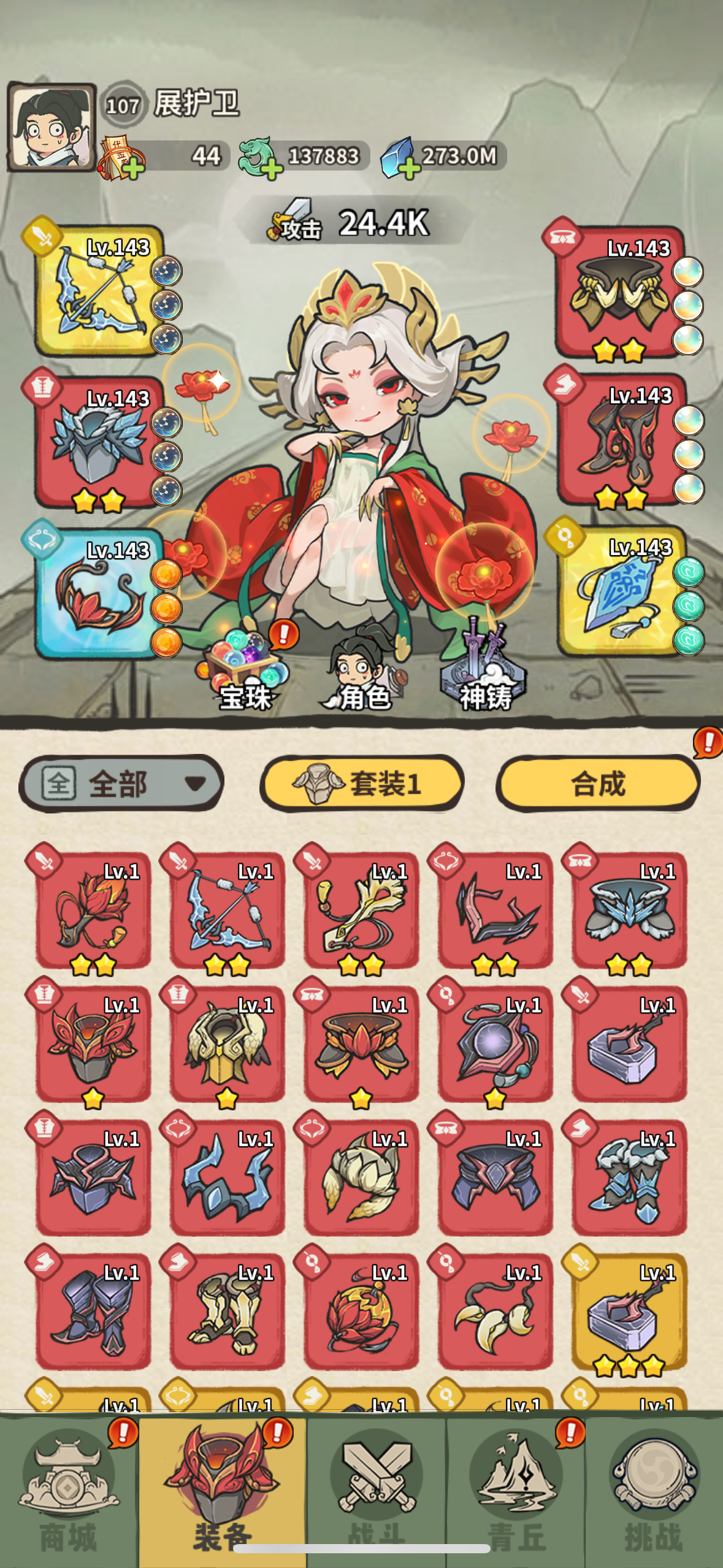Tap the 合成 synthesis button

598,783
